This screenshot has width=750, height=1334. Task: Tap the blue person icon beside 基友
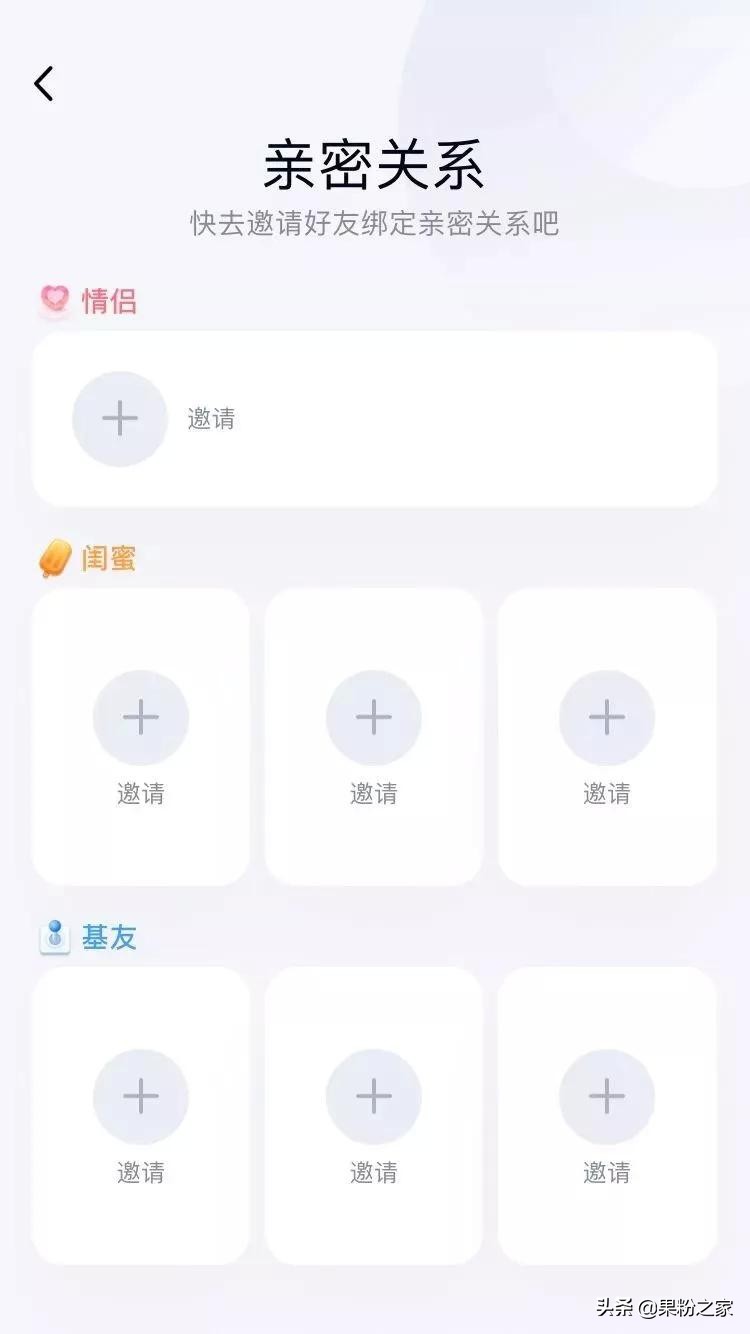pyautogui.click(x=56, y=937)
